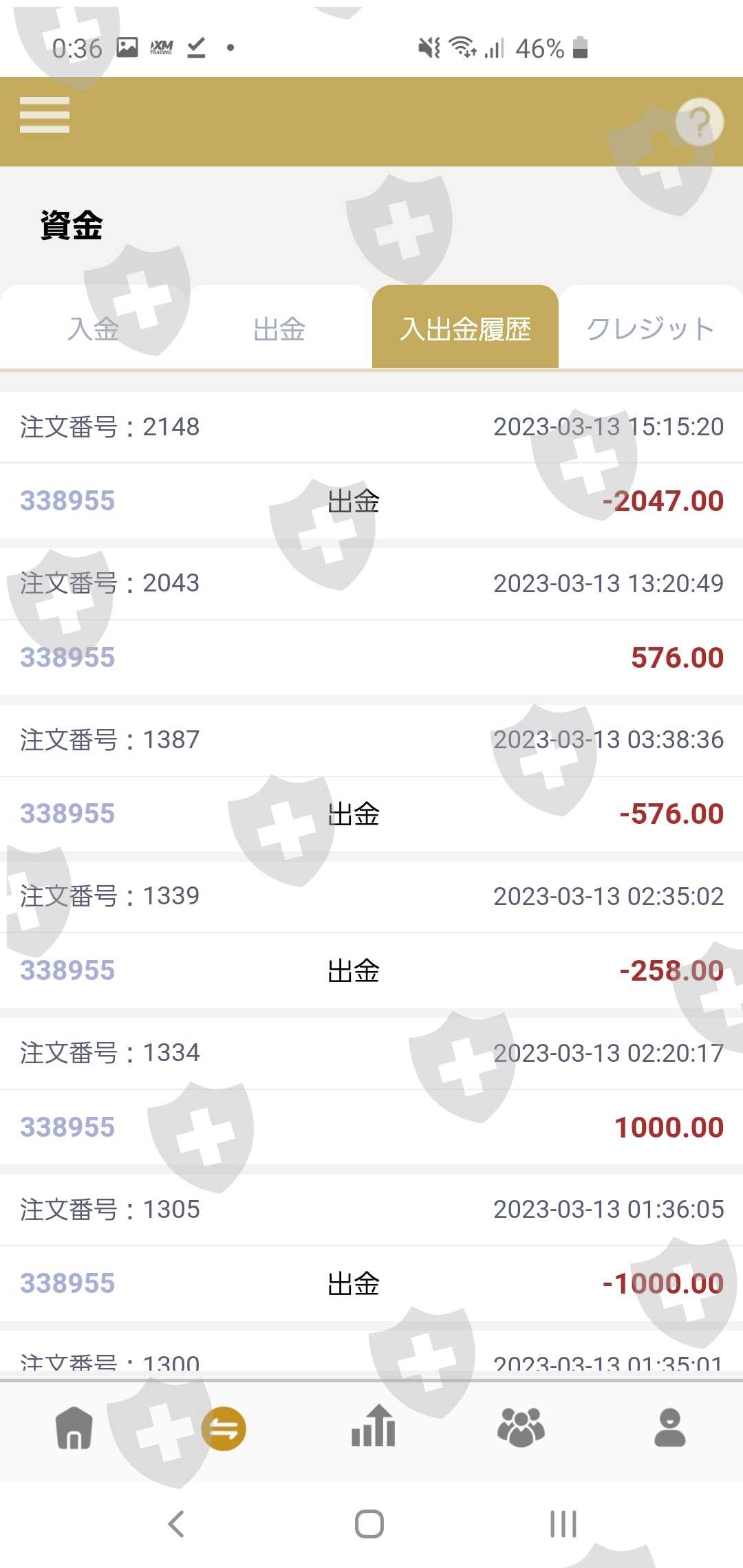Image resolution: width=743 pixels, height=1568 pixels.
Task: Open the help question mark icon
Action: pos(699,122)
